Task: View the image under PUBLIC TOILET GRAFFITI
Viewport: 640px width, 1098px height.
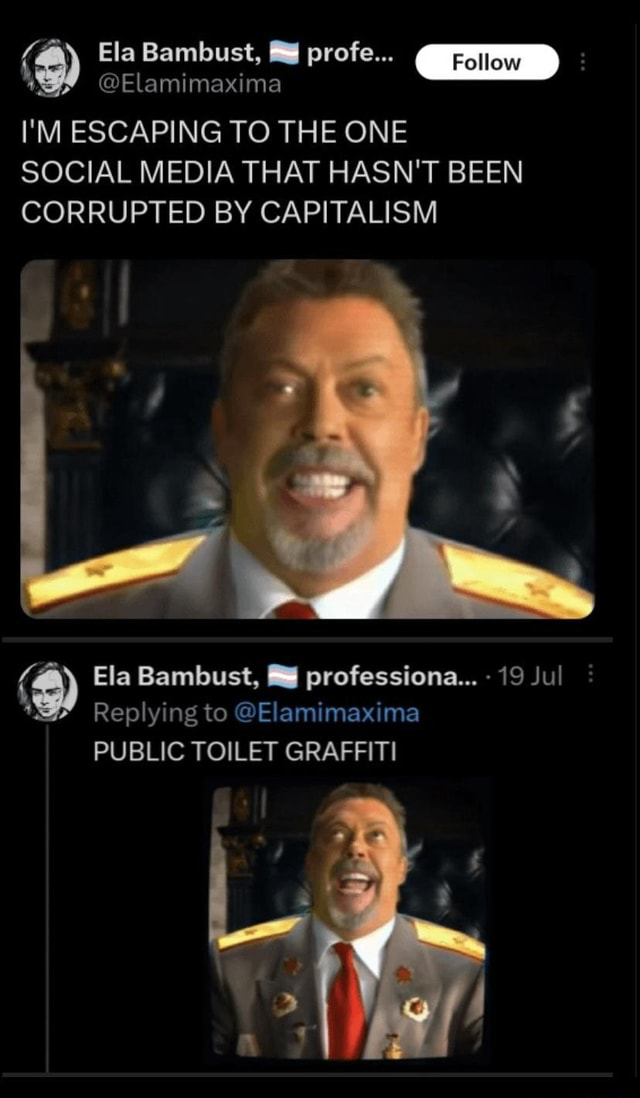Action: click(348, 920)
